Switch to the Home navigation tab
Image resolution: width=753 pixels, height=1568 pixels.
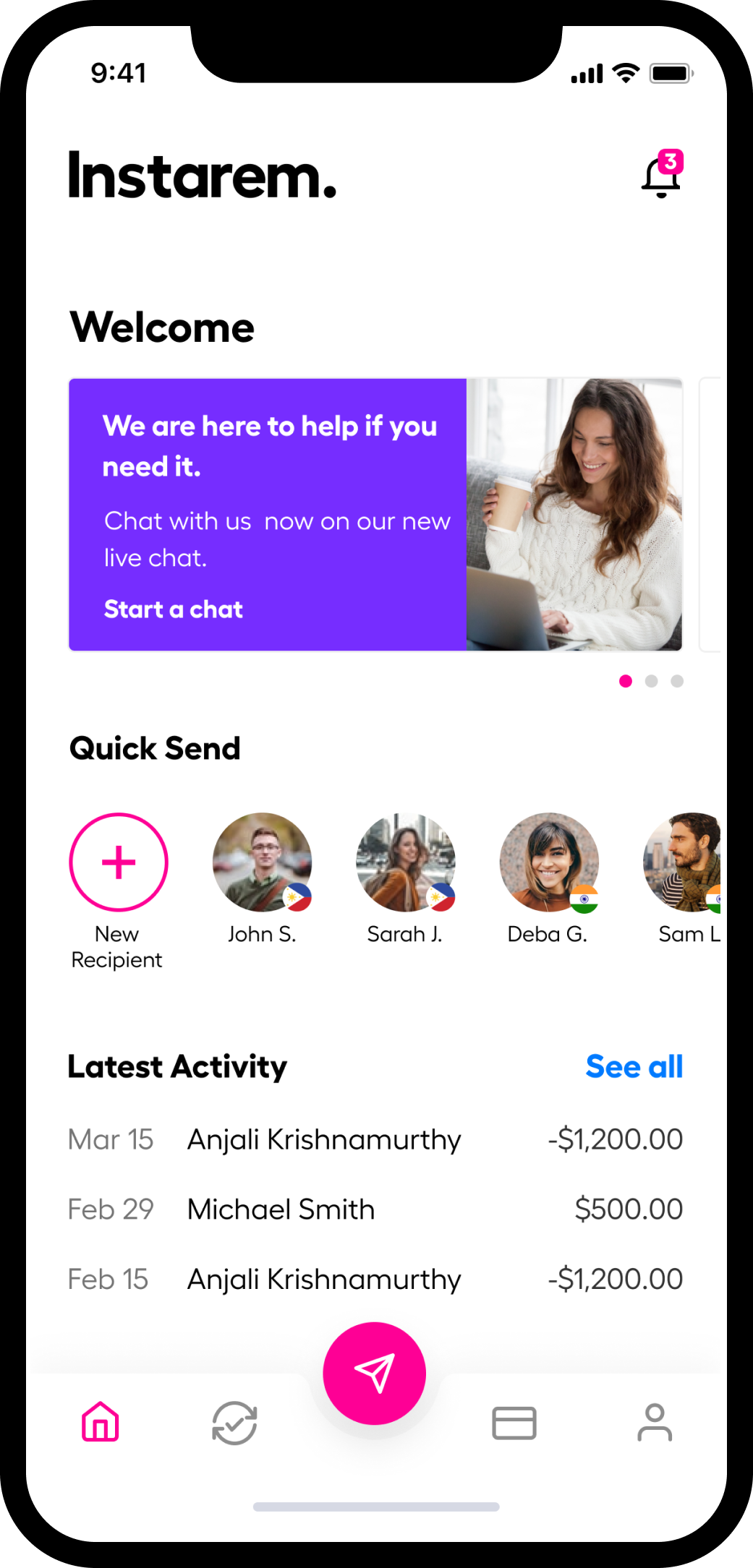coord(100,1421)
